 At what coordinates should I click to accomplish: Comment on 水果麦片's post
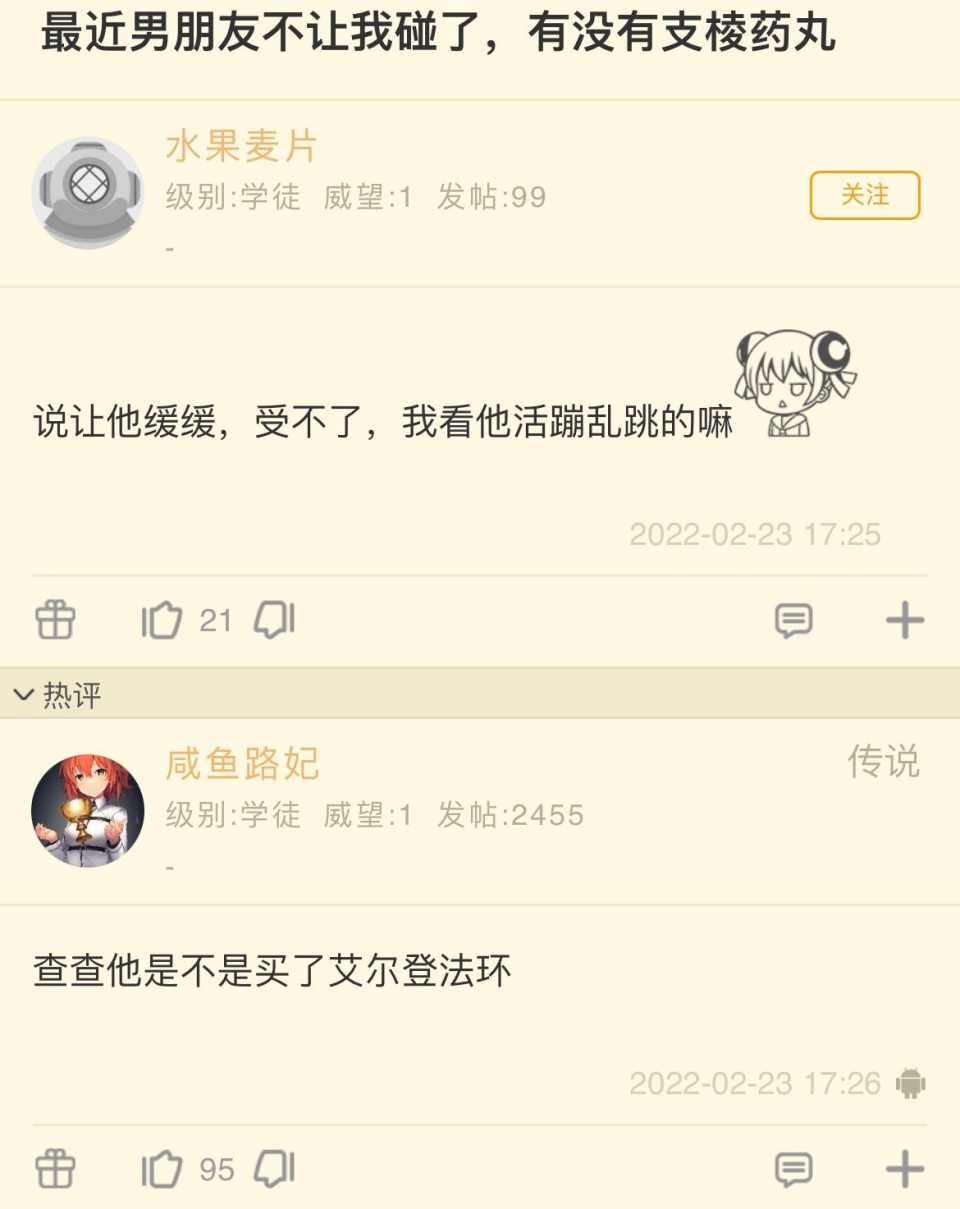[794, 621]
